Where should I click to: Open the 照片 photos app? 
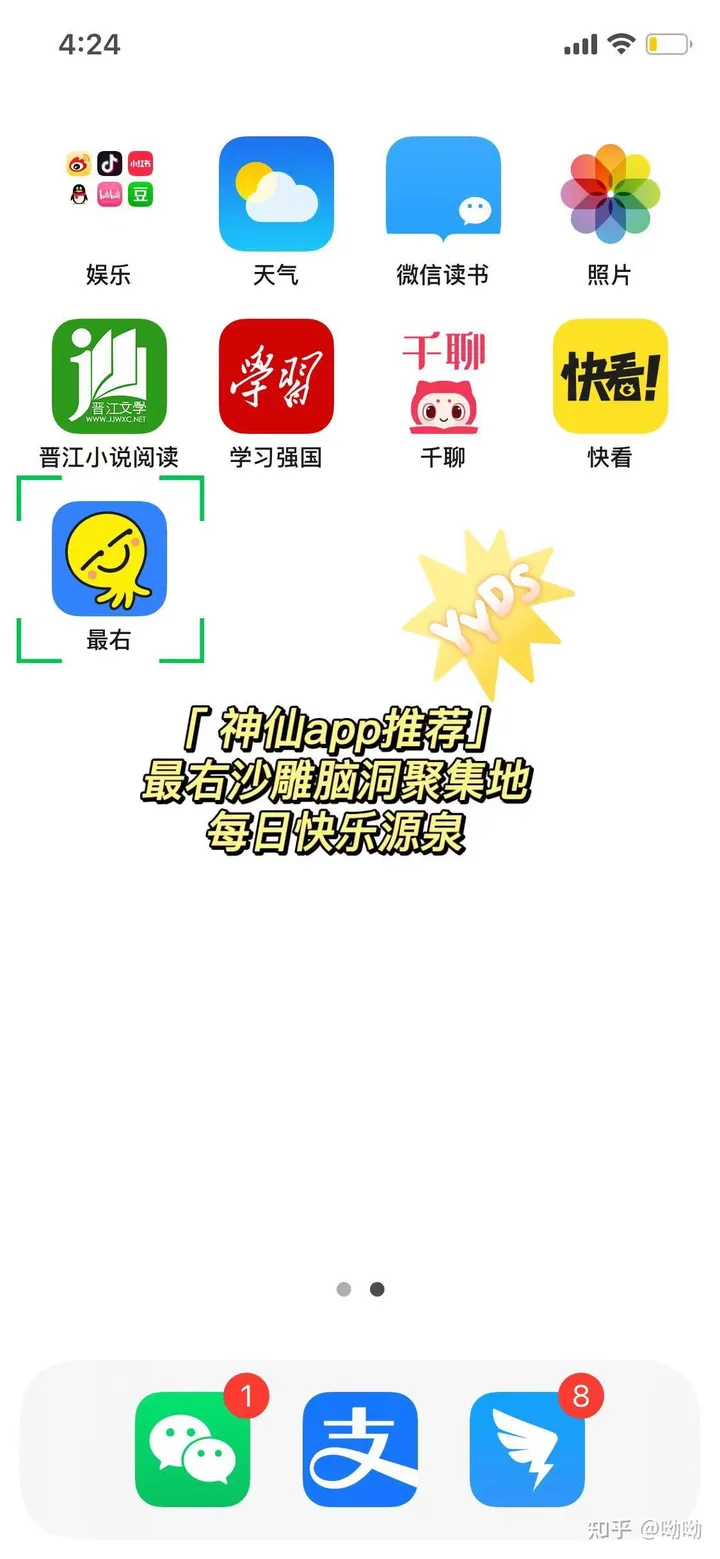(610, 194)
